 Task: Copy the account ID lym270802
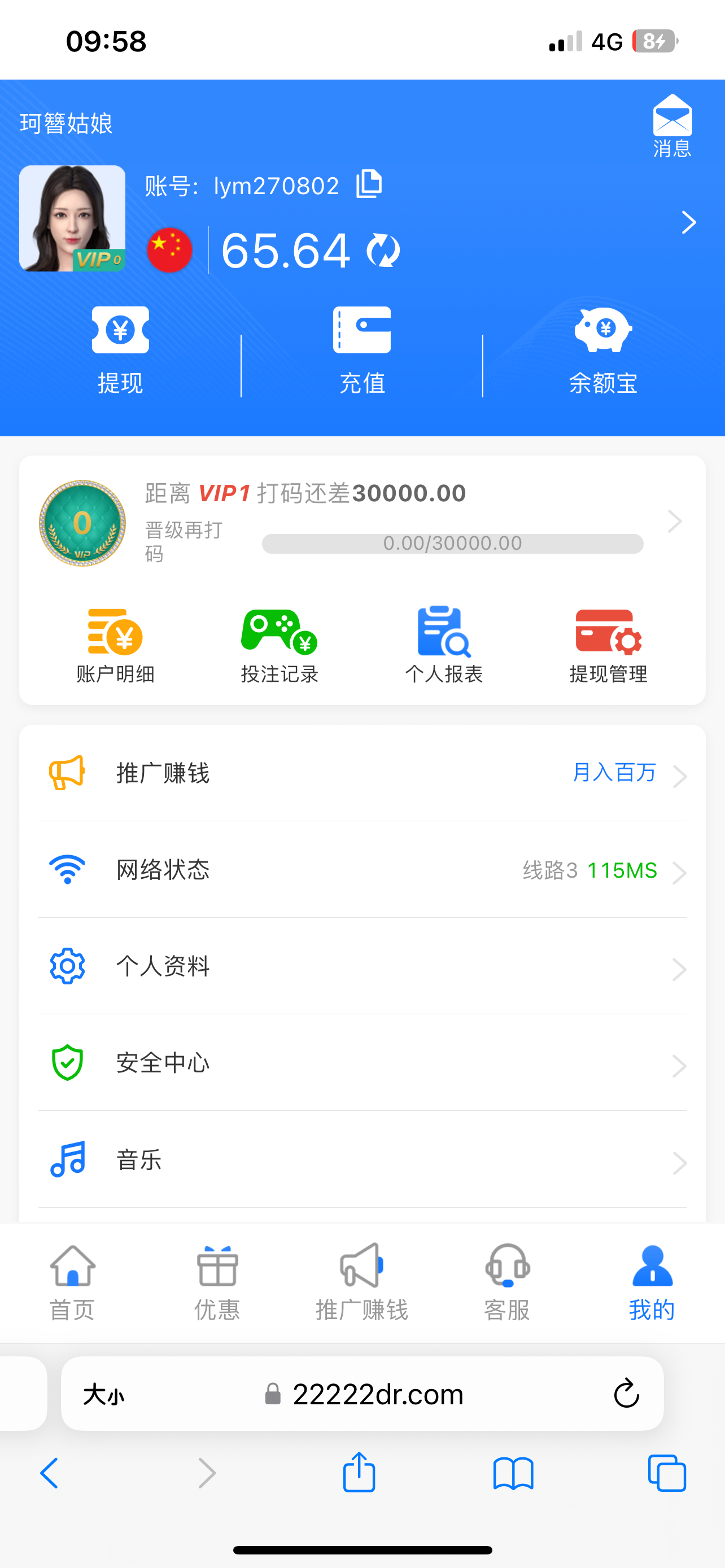click(369, 184)
